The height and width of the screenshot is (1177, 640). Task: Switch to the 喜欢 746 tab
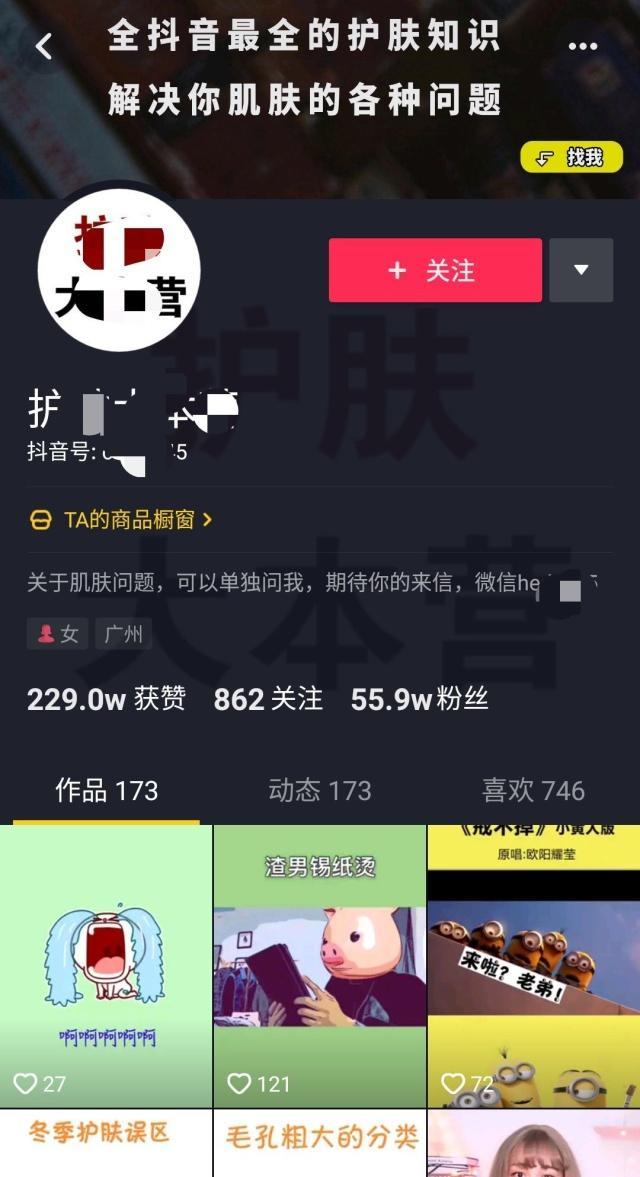tap(533, 790)
